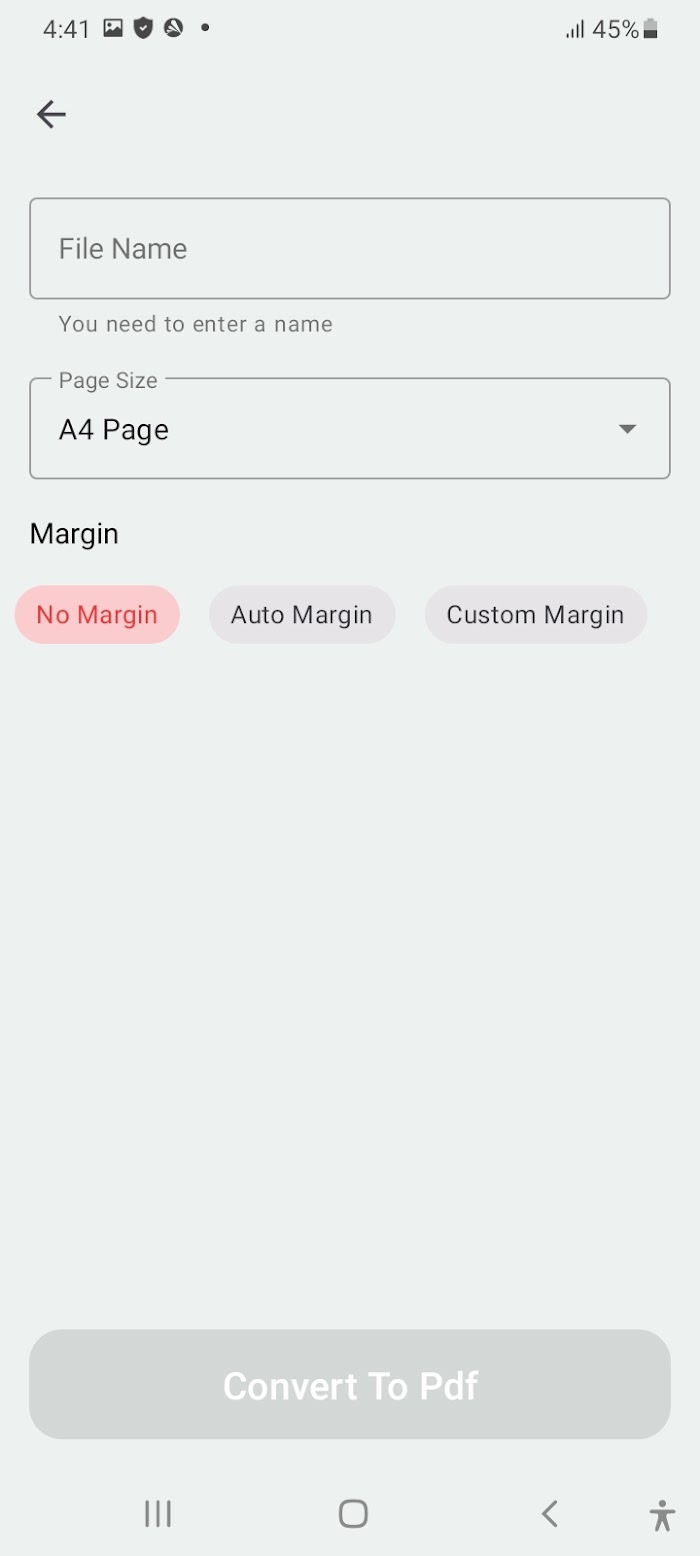Screen dimensions: 700x1556
Task: Focus the File Name field
Action: pyautogui.click(x=350, y=248)
